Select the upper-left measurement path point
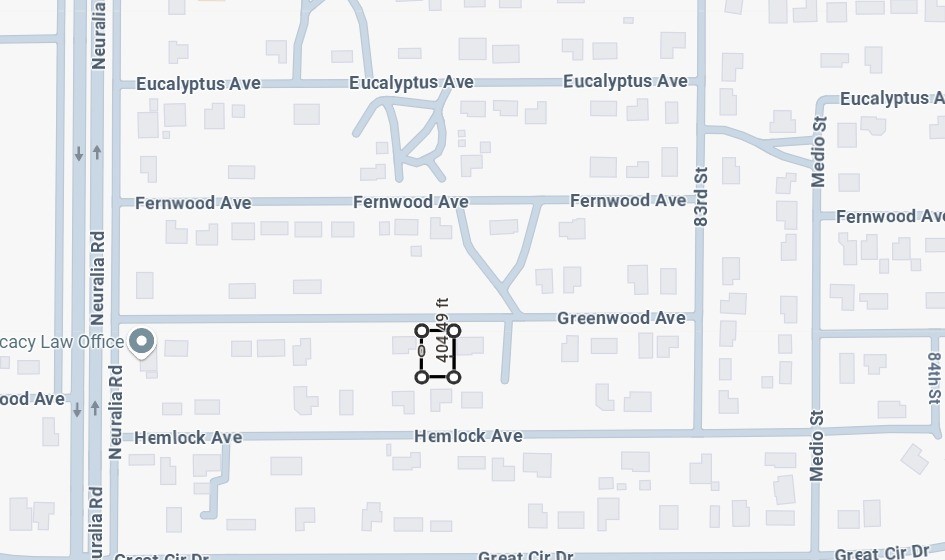Screen dimensions: 945x560 (x=422, y=331)
